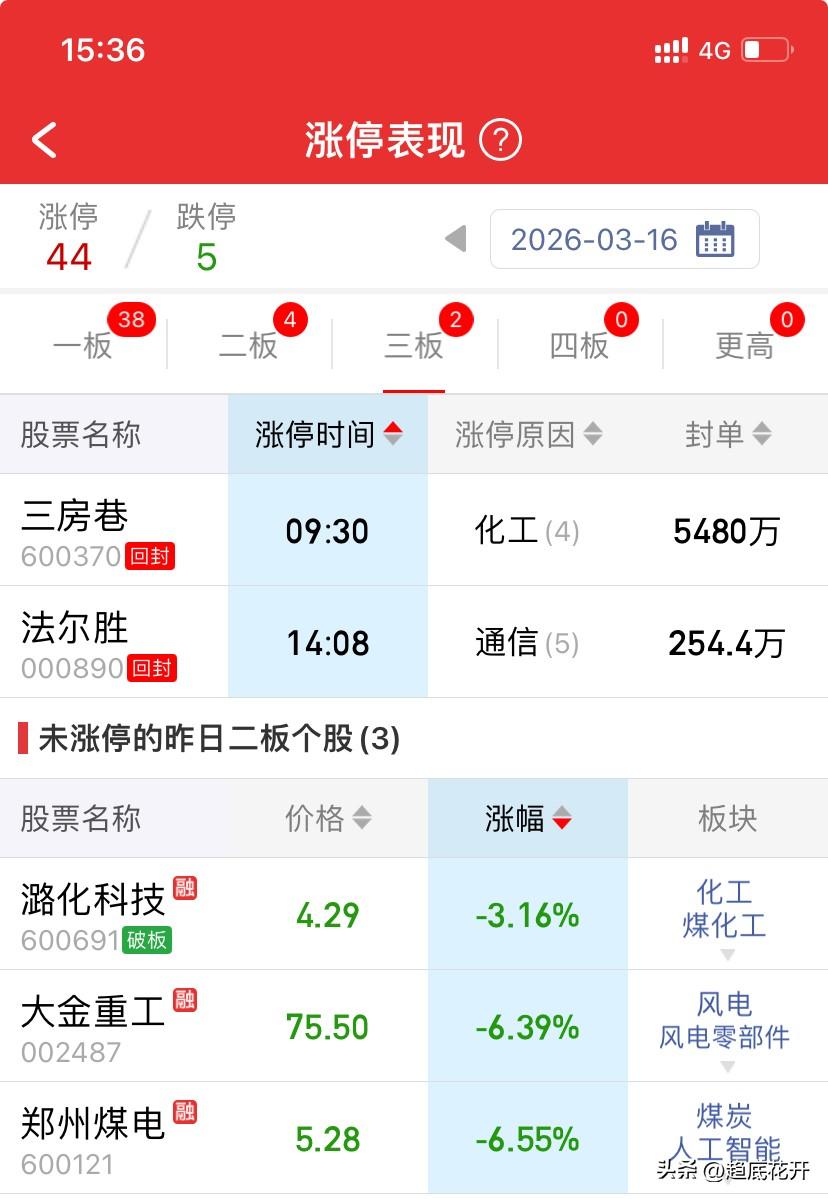
Task: Tap the back arrow in the title bar
Action: click(43, 139)
